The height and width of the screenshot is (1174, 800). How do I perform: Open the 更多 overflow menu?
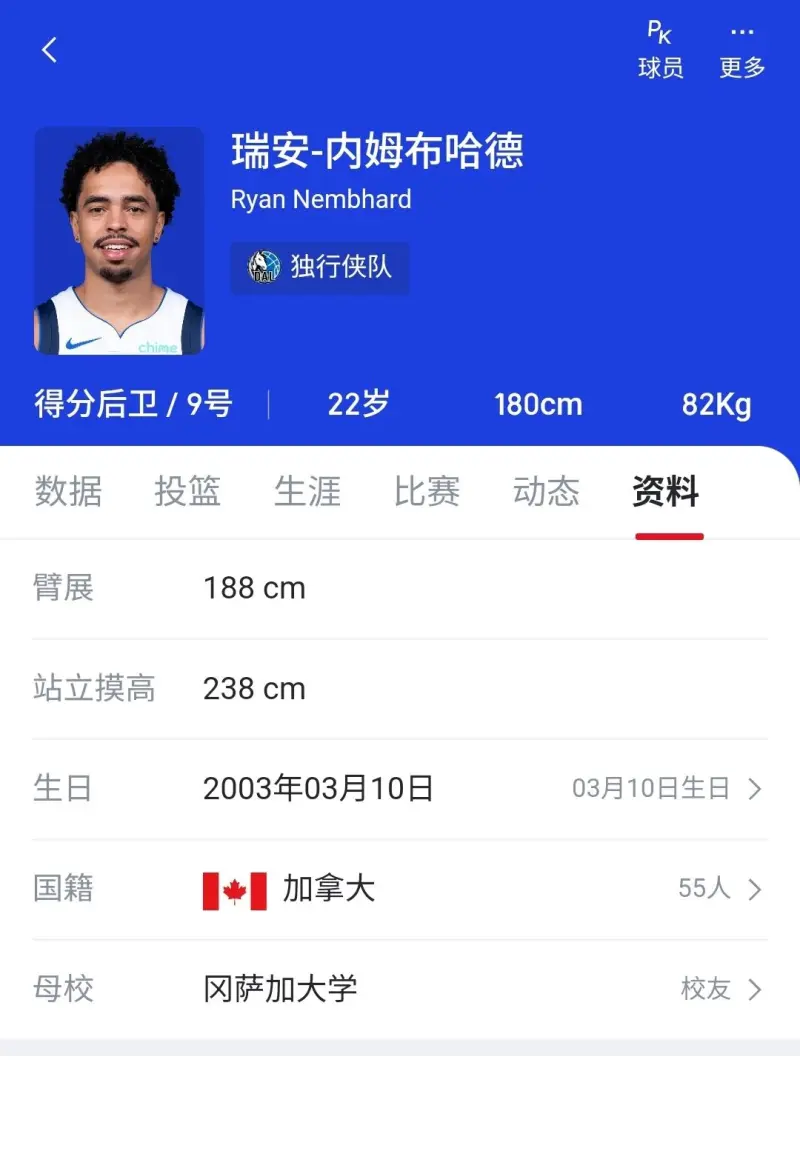pos(742,50)
